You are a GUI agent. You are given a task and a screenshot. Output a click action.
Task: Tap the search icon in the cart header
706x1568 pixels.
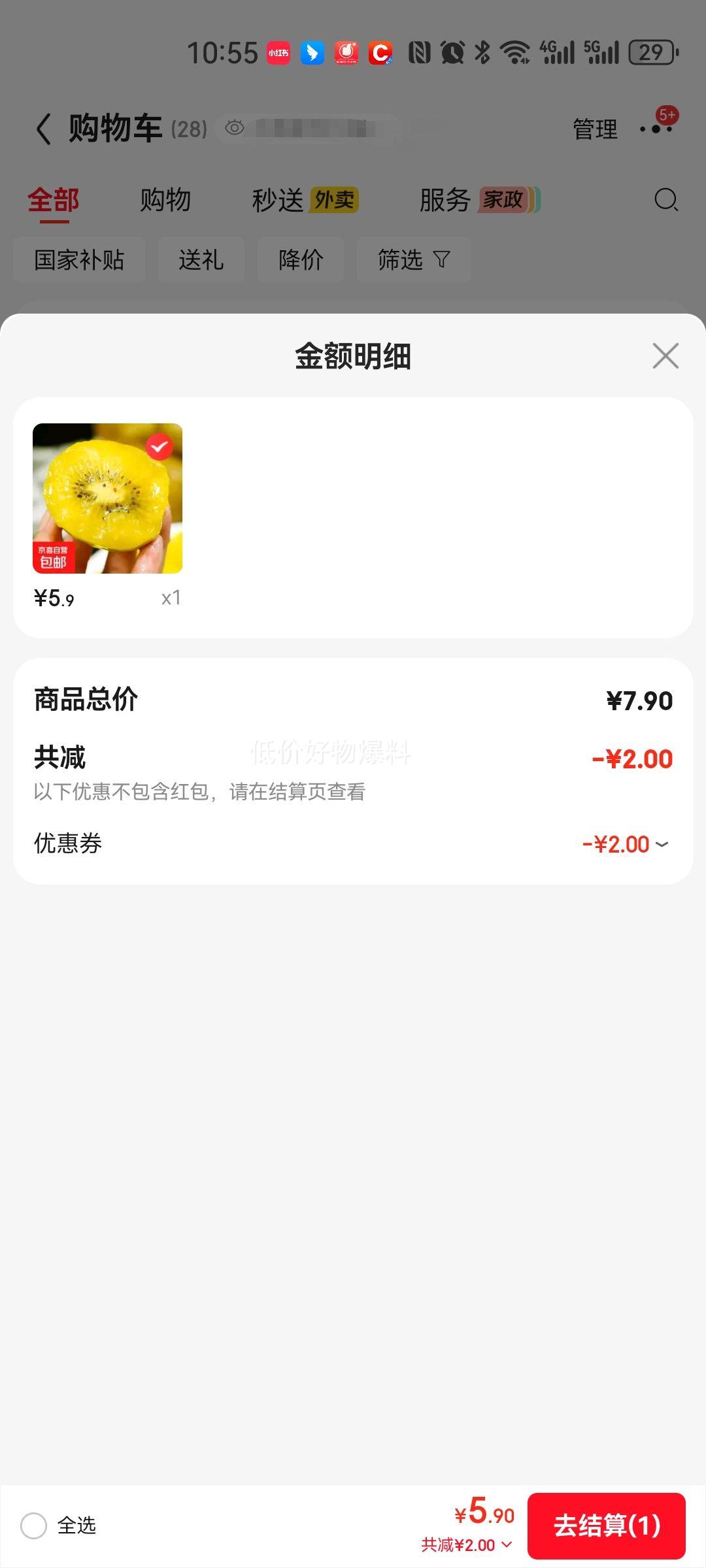point(666,200)
